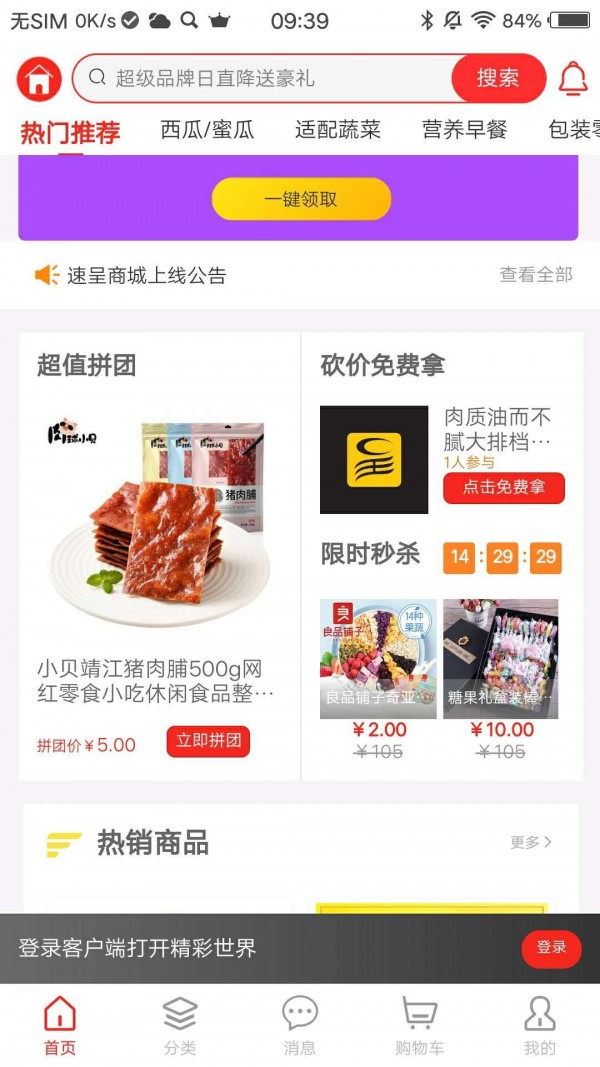The height and width of the screenshot is (1067, 600).
Task: Show 更多 hot-selling products
Action: tap(530, 842)
